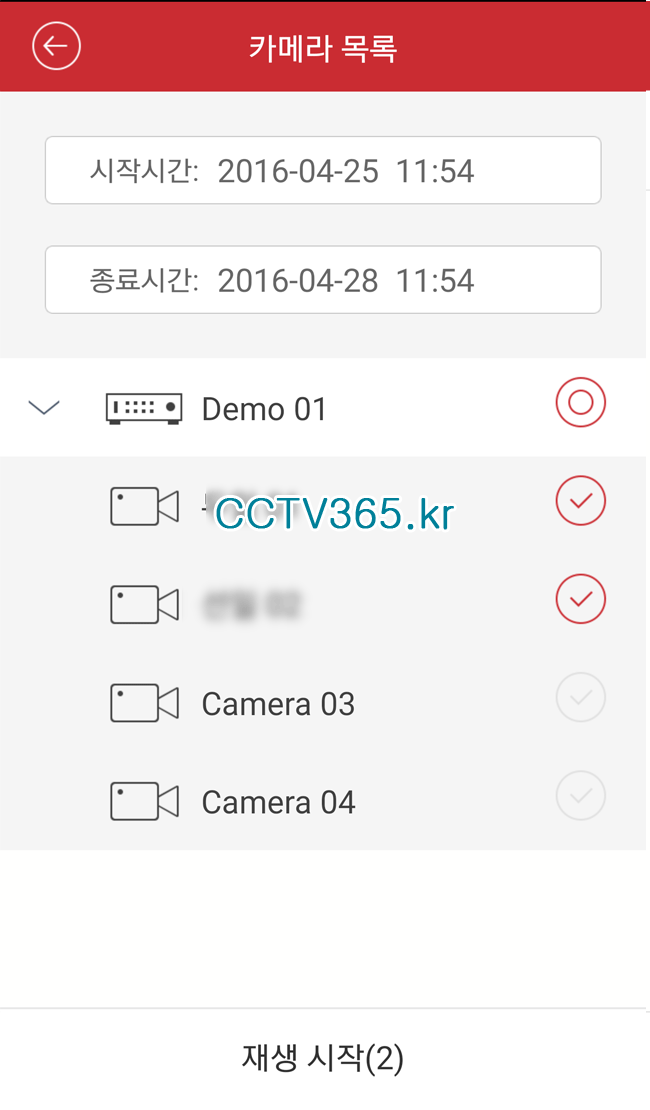Collapse the Demo 01 camera list
650x1110 pixels.
pyautogui.click(x=44, y=408)
